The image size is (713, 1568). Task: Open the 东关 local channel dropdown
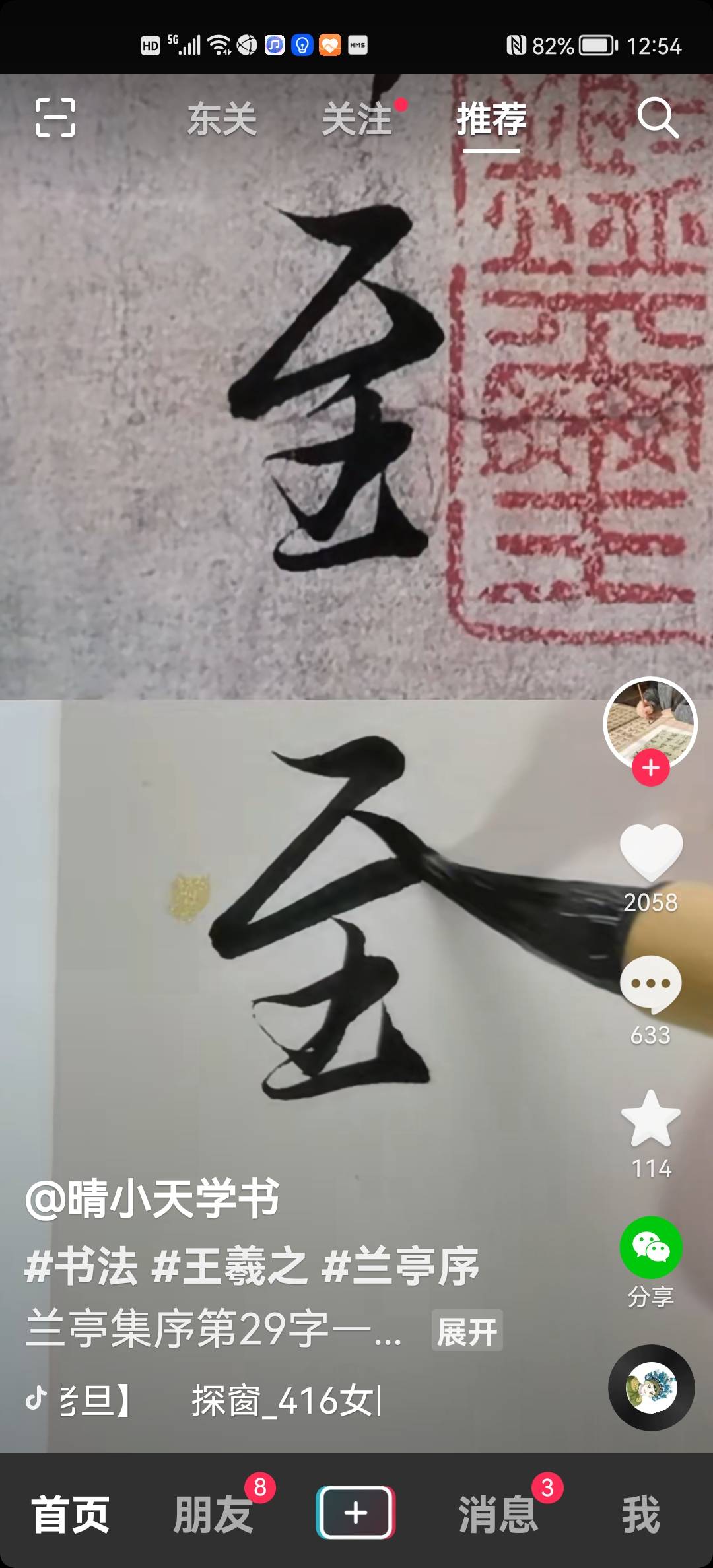222,117
